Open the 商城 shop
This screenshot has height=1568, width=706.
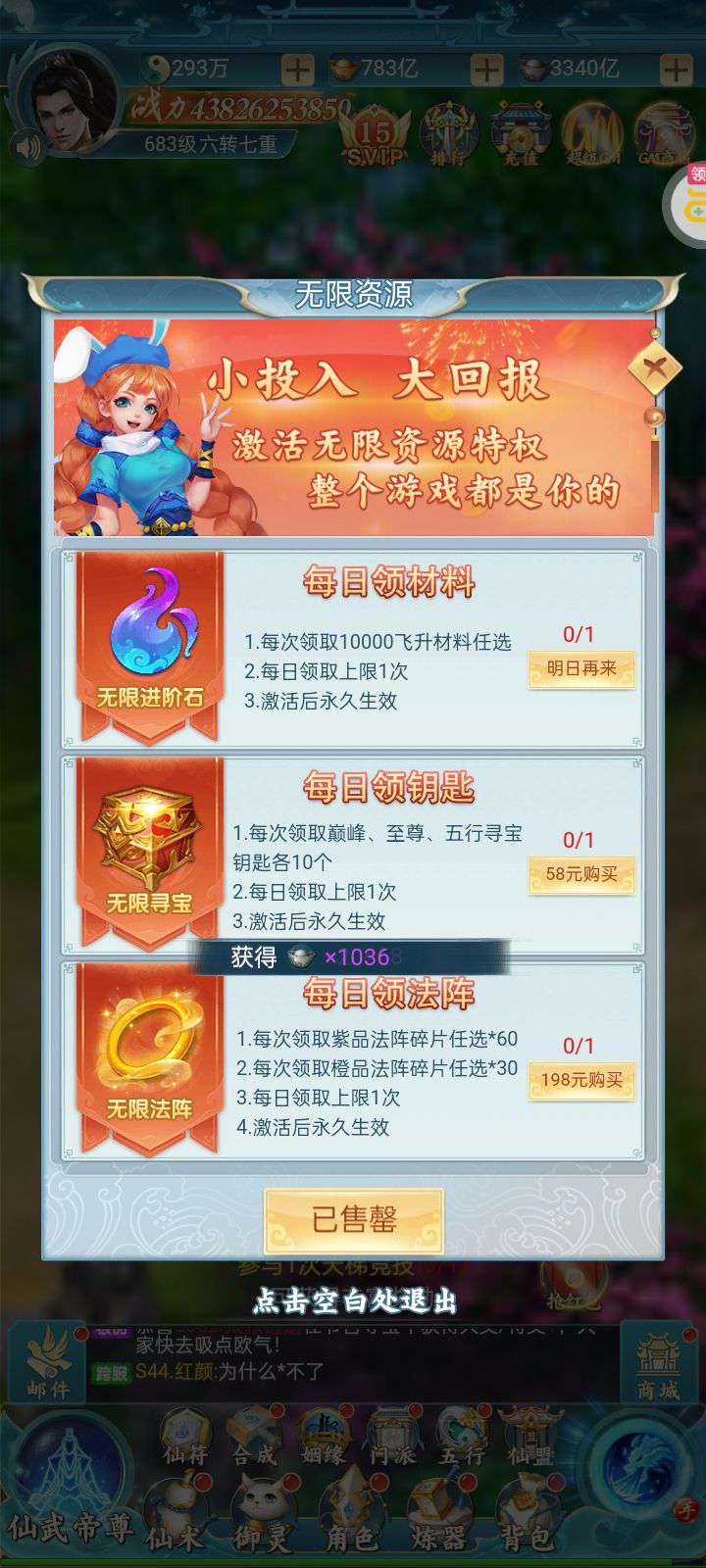(x=658, y=1363)
